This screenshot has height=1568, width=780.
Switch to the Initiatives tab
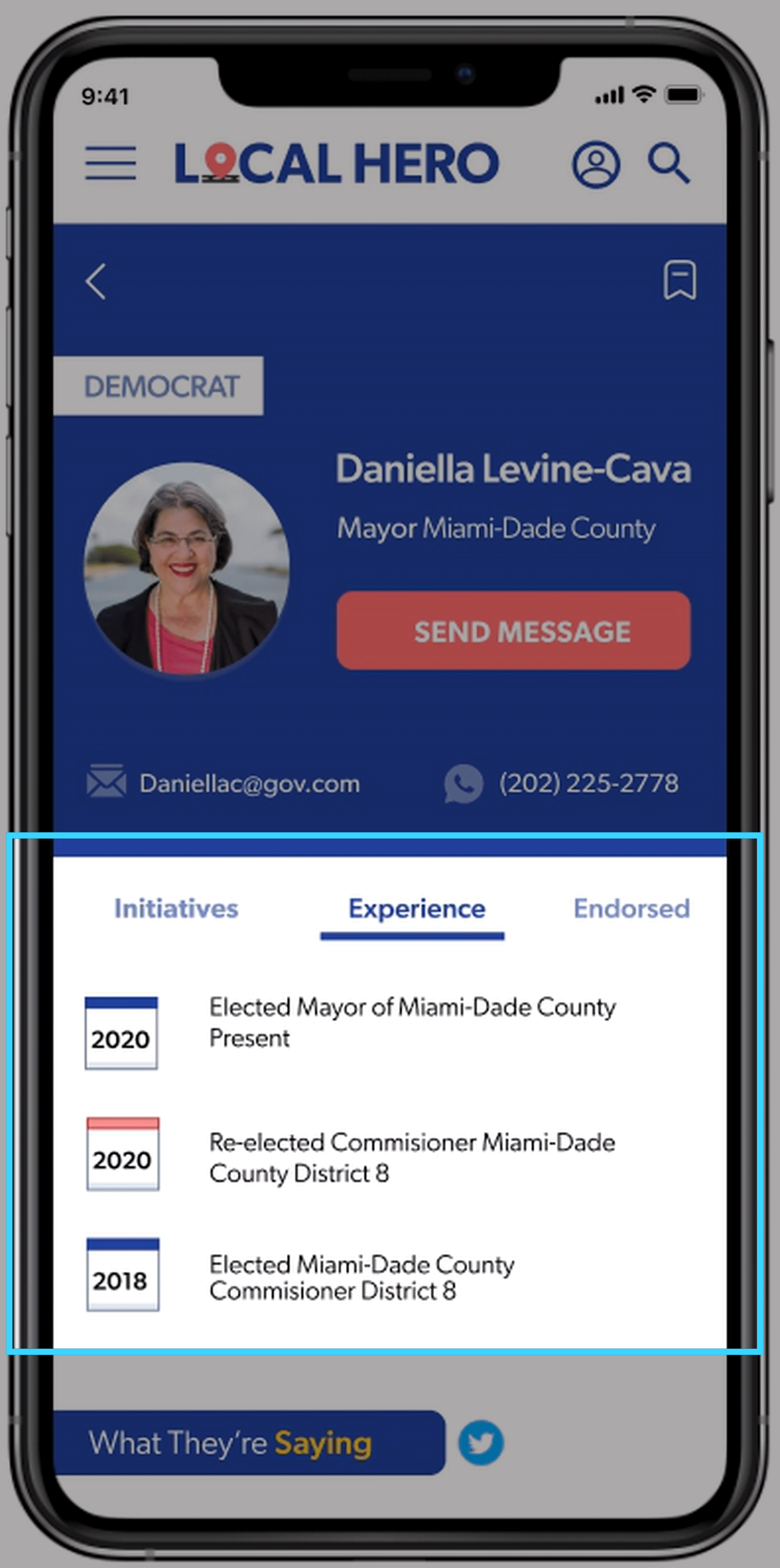coord(176,909)
